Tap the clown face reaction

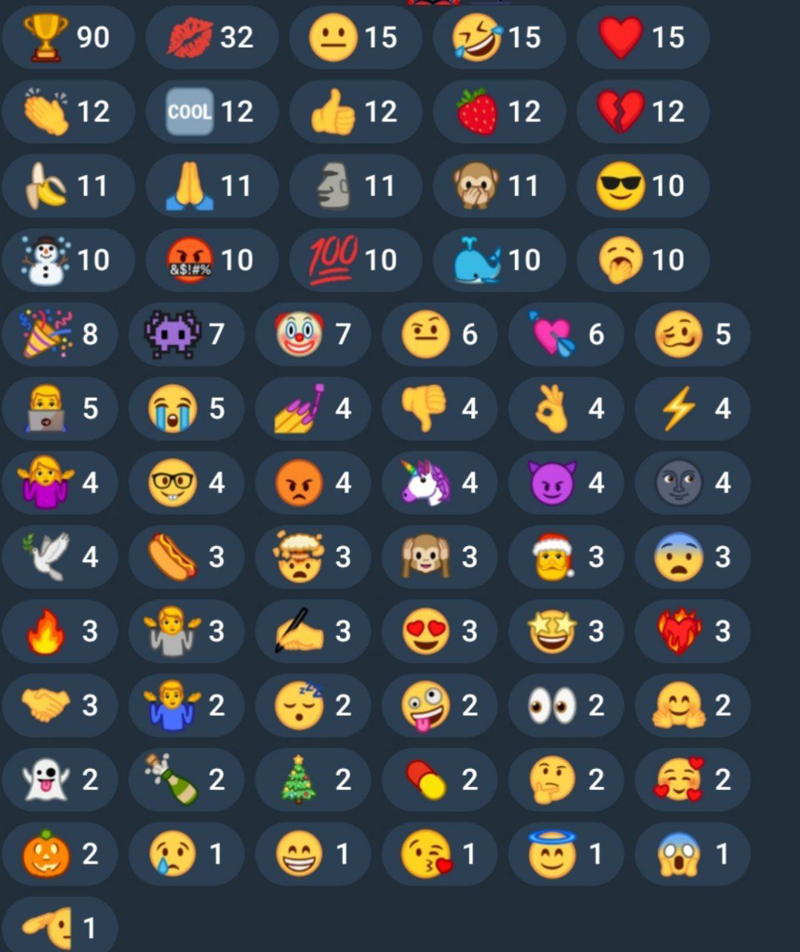click(x=313, y=334)
